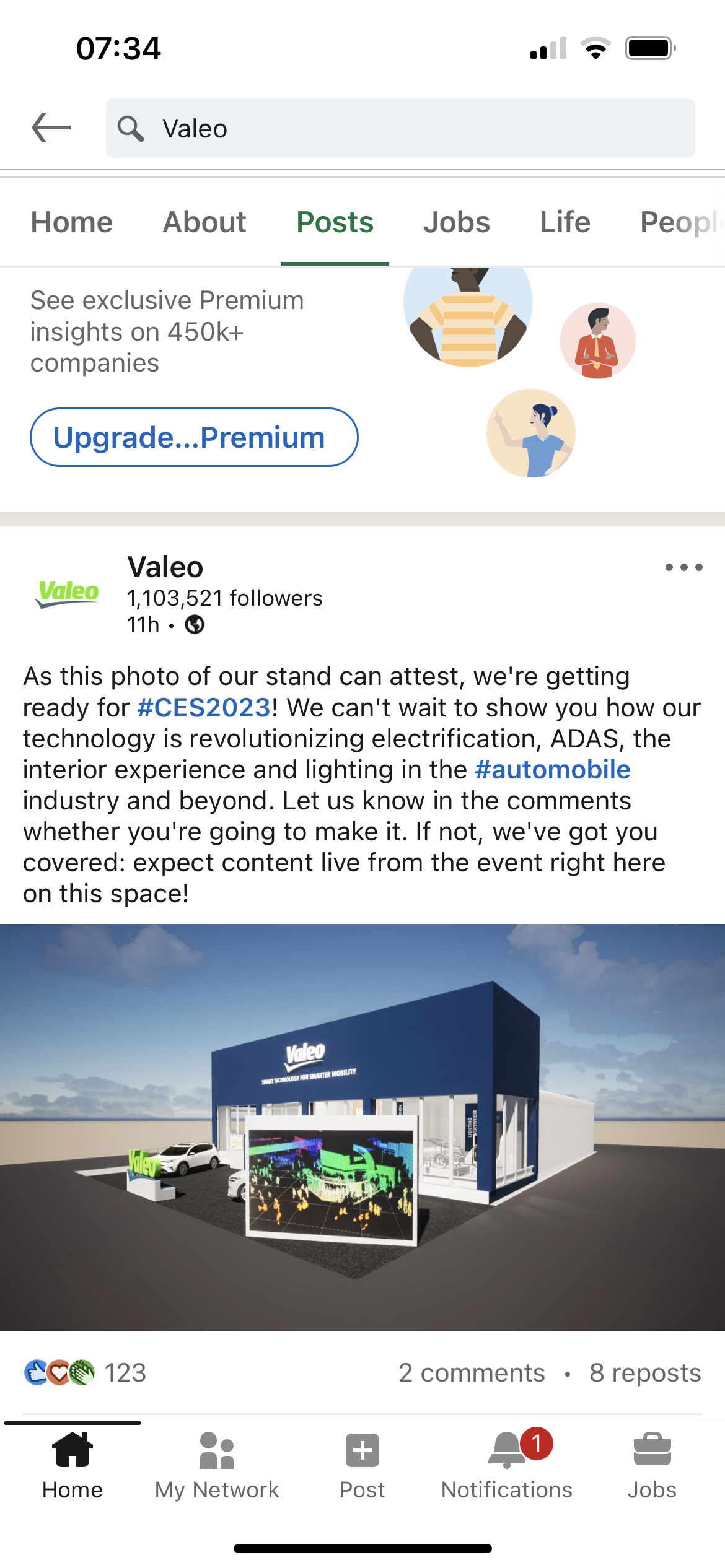
Task: Create a new Post from the bottom bar
Action: pos(362,1464)
